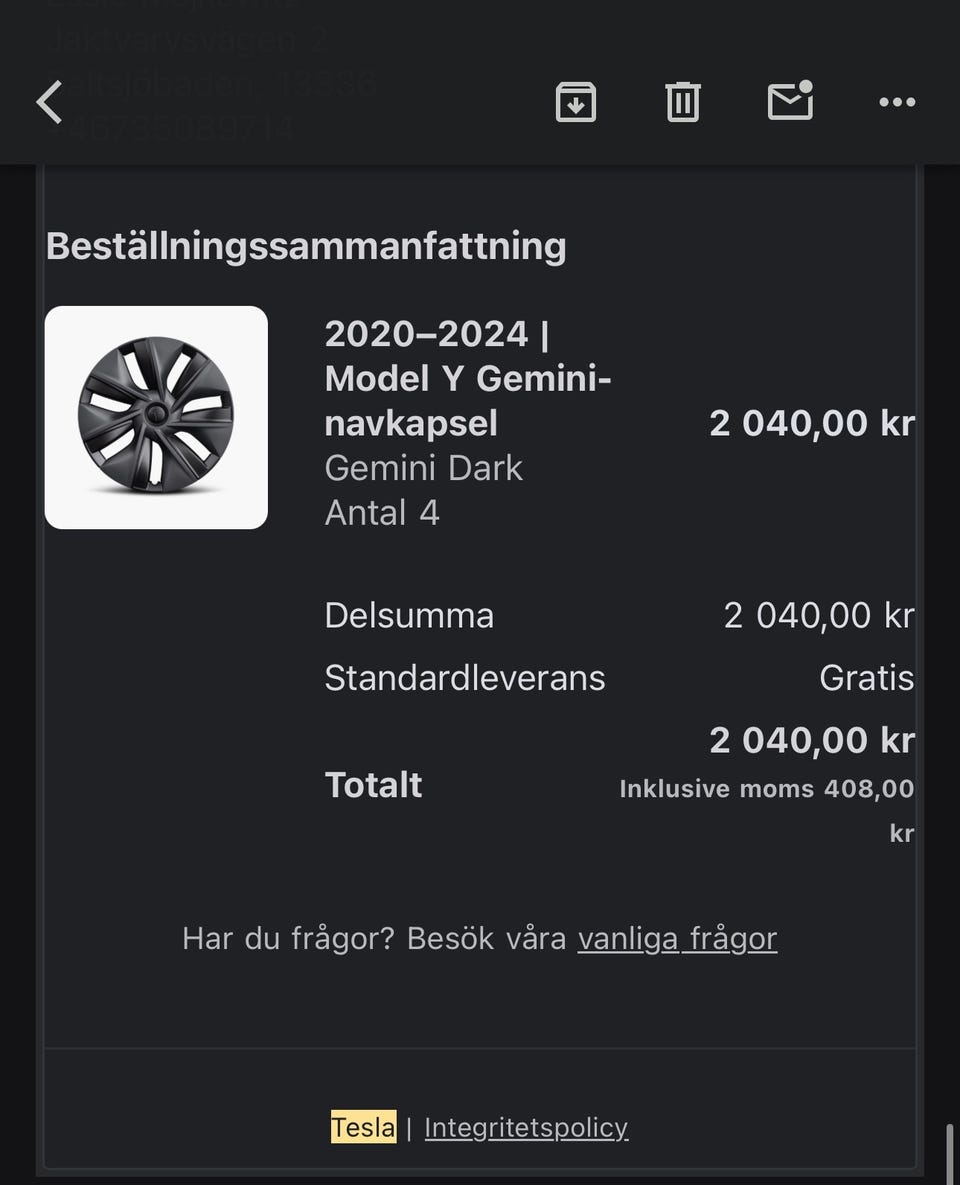Tap the Beställningssammanfattning heading

tap(306, 244)
